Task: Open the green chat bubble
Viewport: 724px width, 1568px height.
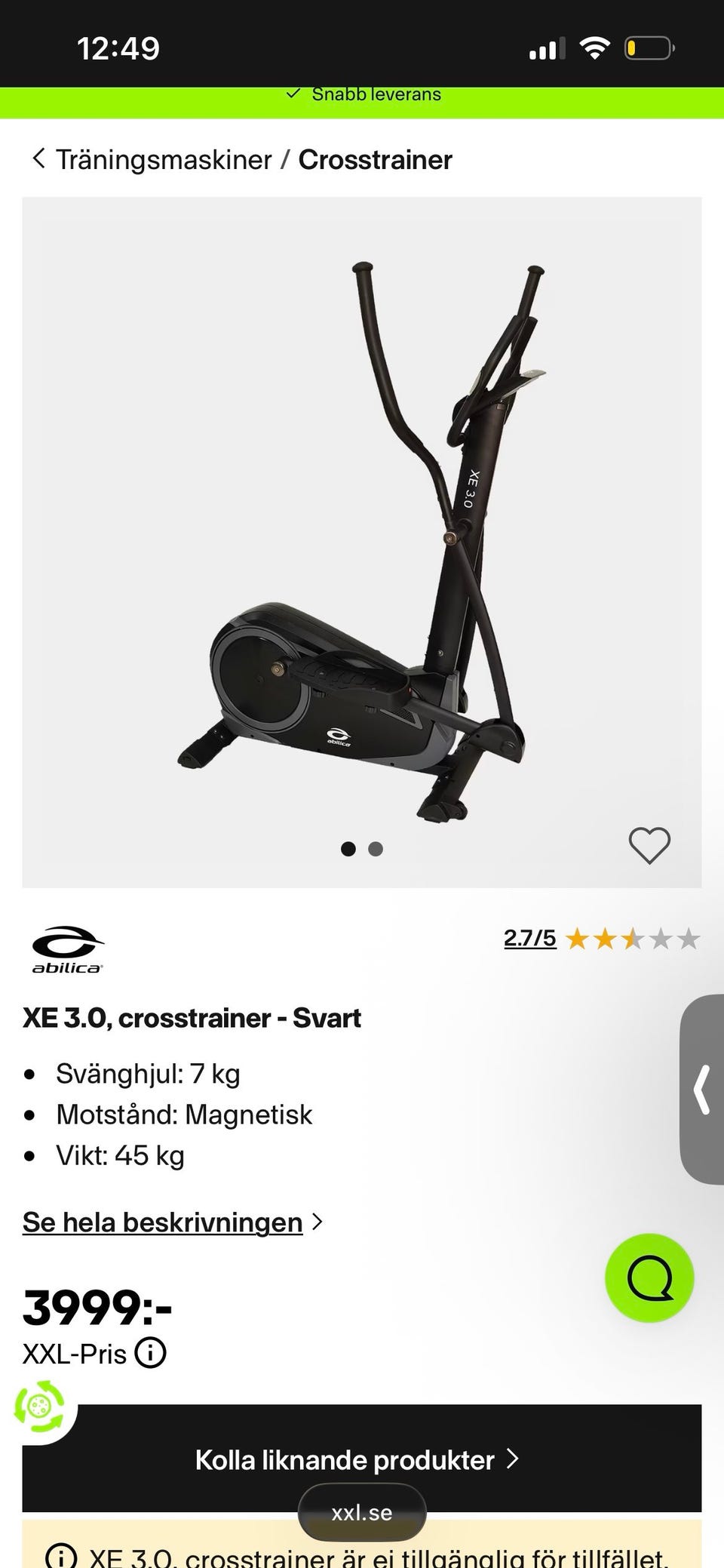Action: coord(649,1277)
